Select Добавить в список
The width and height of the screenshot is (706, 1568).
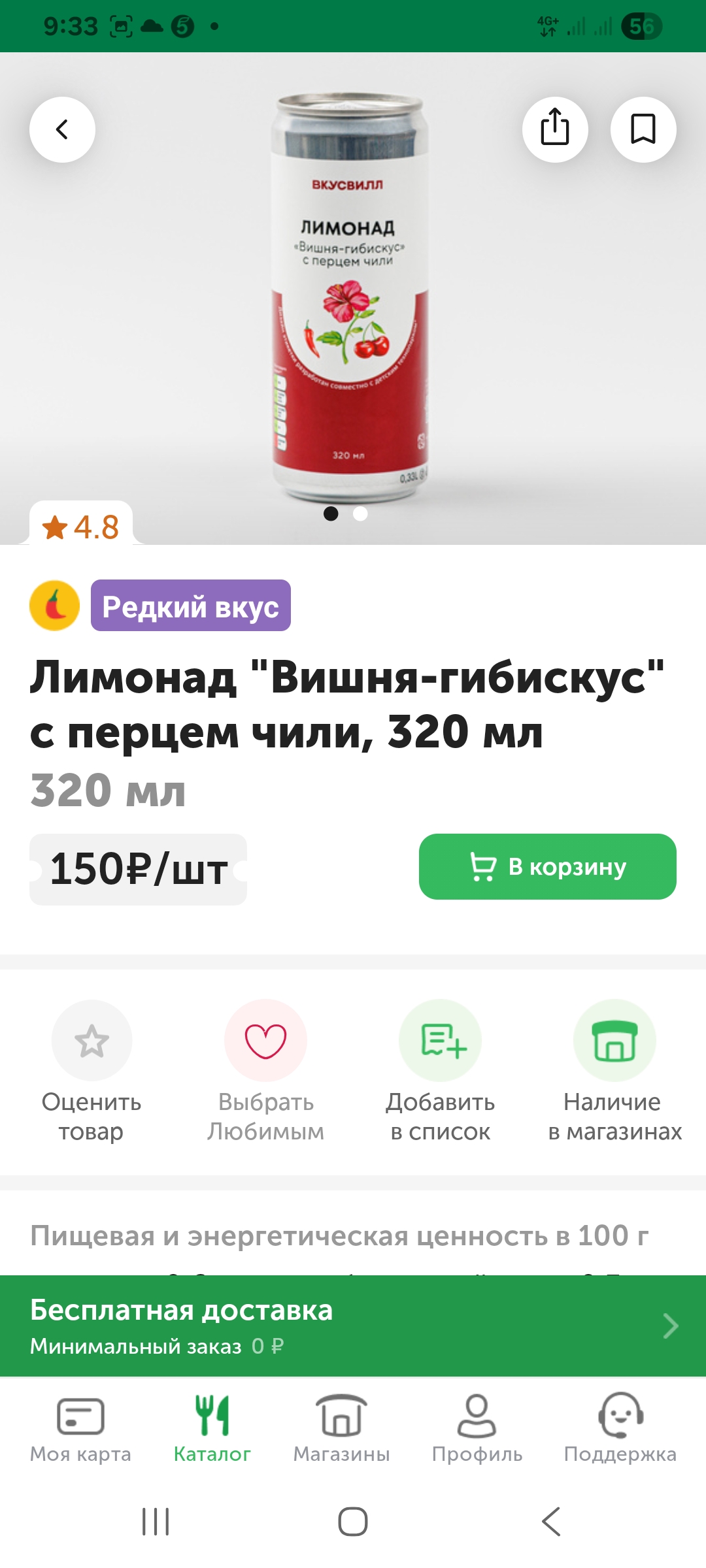[440, 1041]
